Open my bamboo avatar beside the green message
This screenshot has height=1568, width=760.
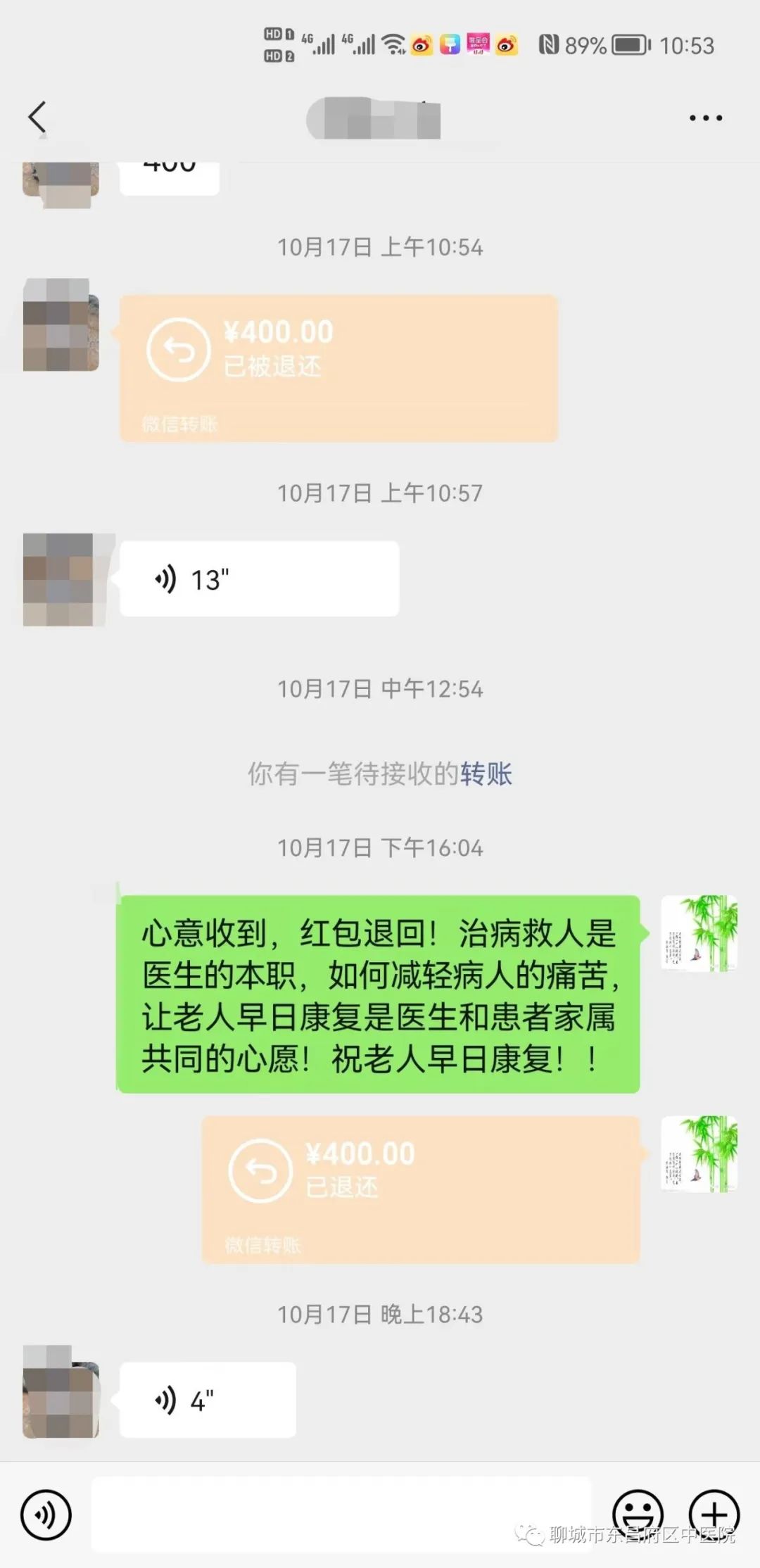pos(699,933)
